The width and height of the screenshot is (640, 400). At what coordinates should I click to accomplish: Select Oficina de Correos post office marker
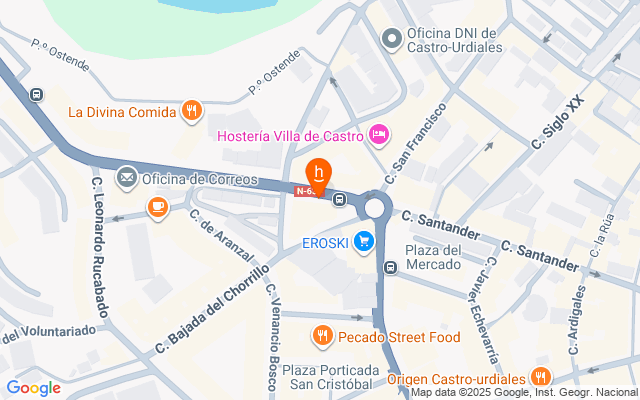(x=127, y=179)
